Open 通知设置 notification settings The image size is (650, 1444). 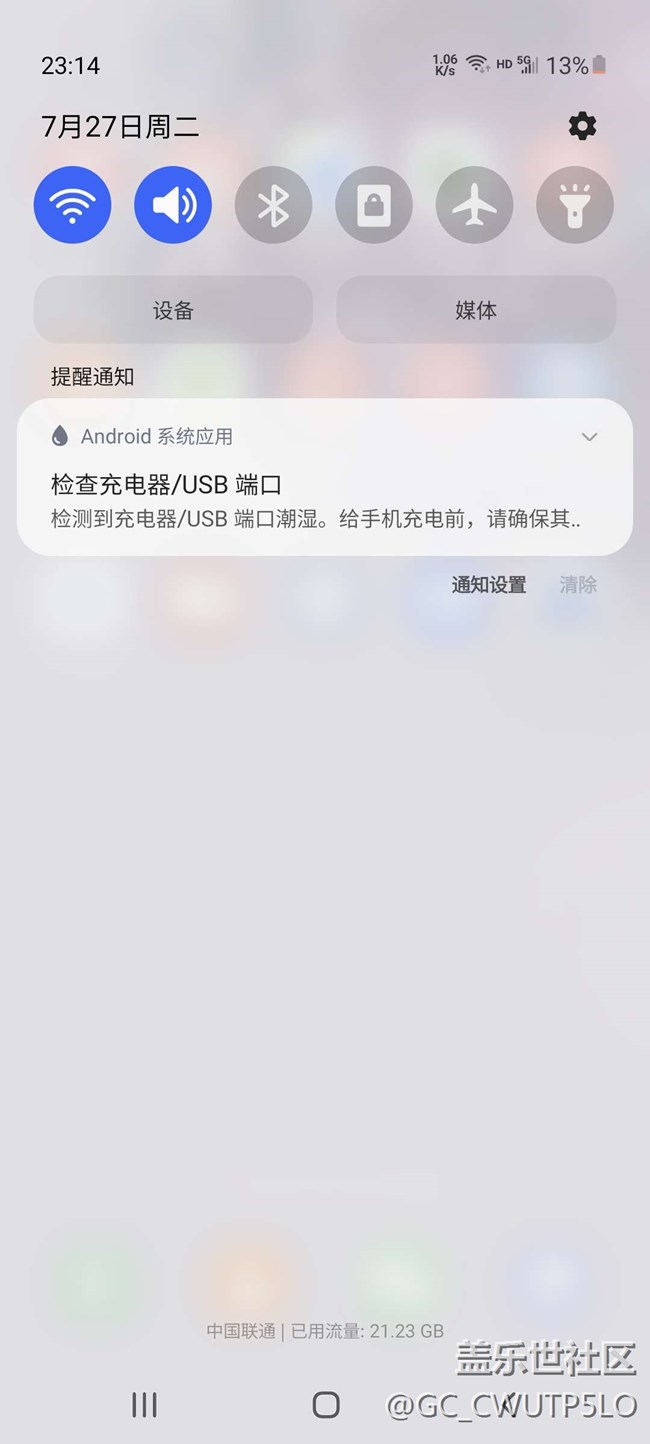[488, 585]
